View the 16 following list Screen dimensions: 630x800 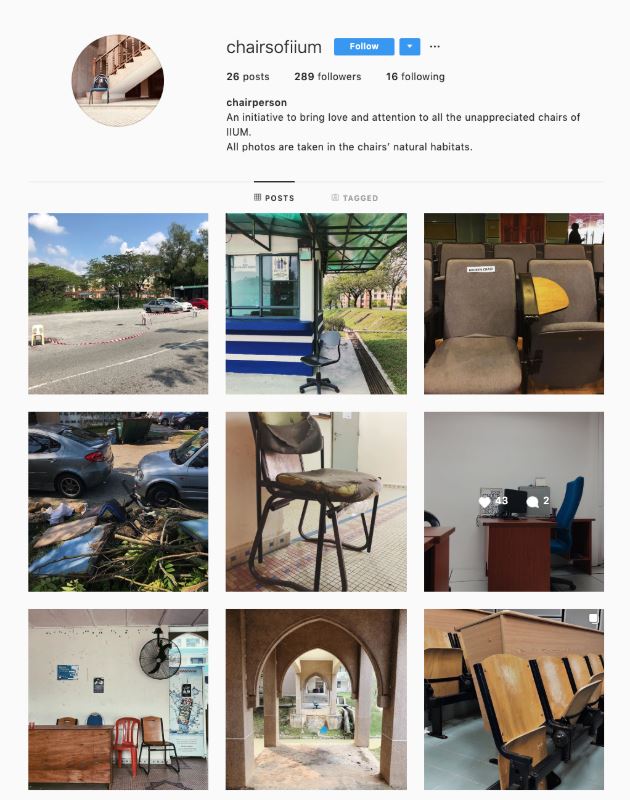click(x=415, y=77)
